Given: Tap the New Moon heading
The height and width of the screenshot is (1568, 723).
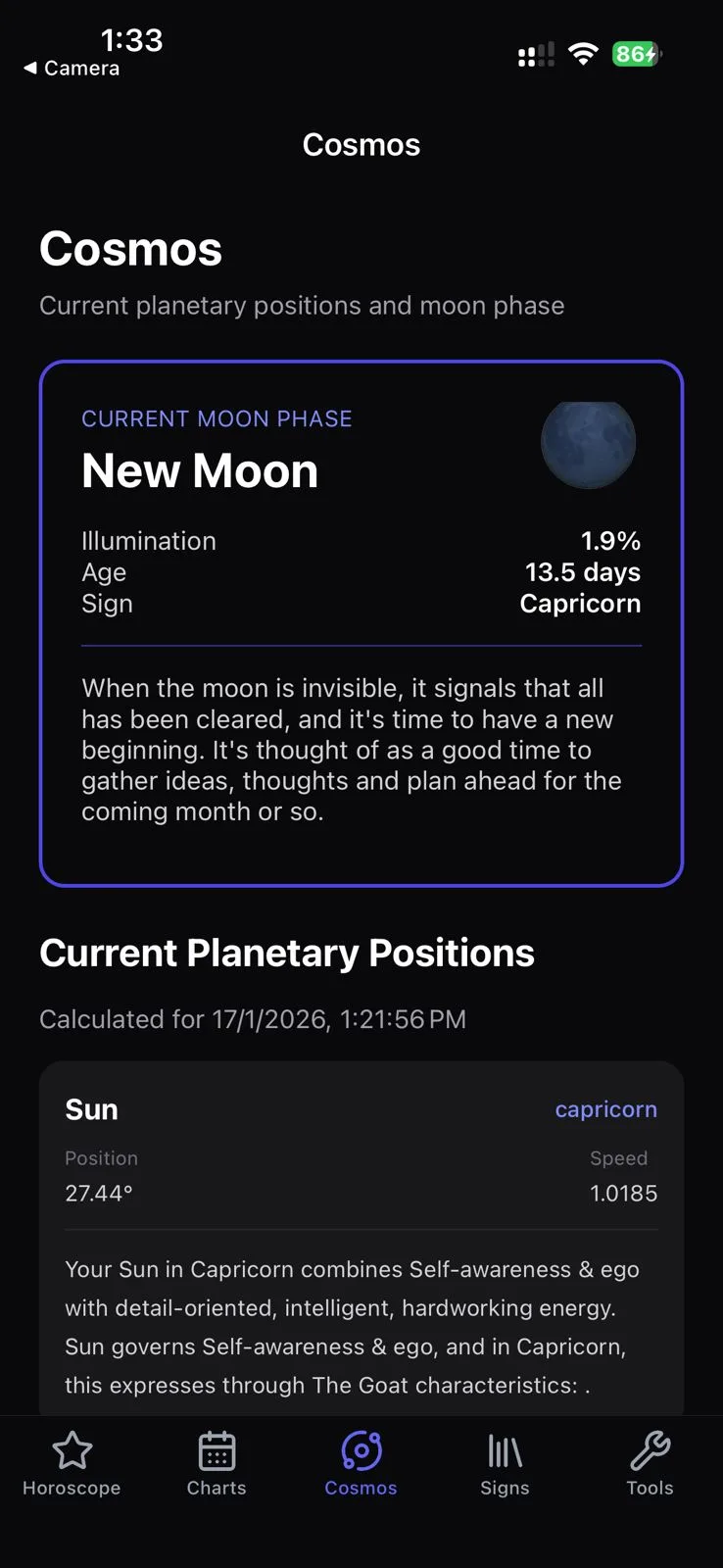Looking at the screenshot, I should [x=200, y=470].
